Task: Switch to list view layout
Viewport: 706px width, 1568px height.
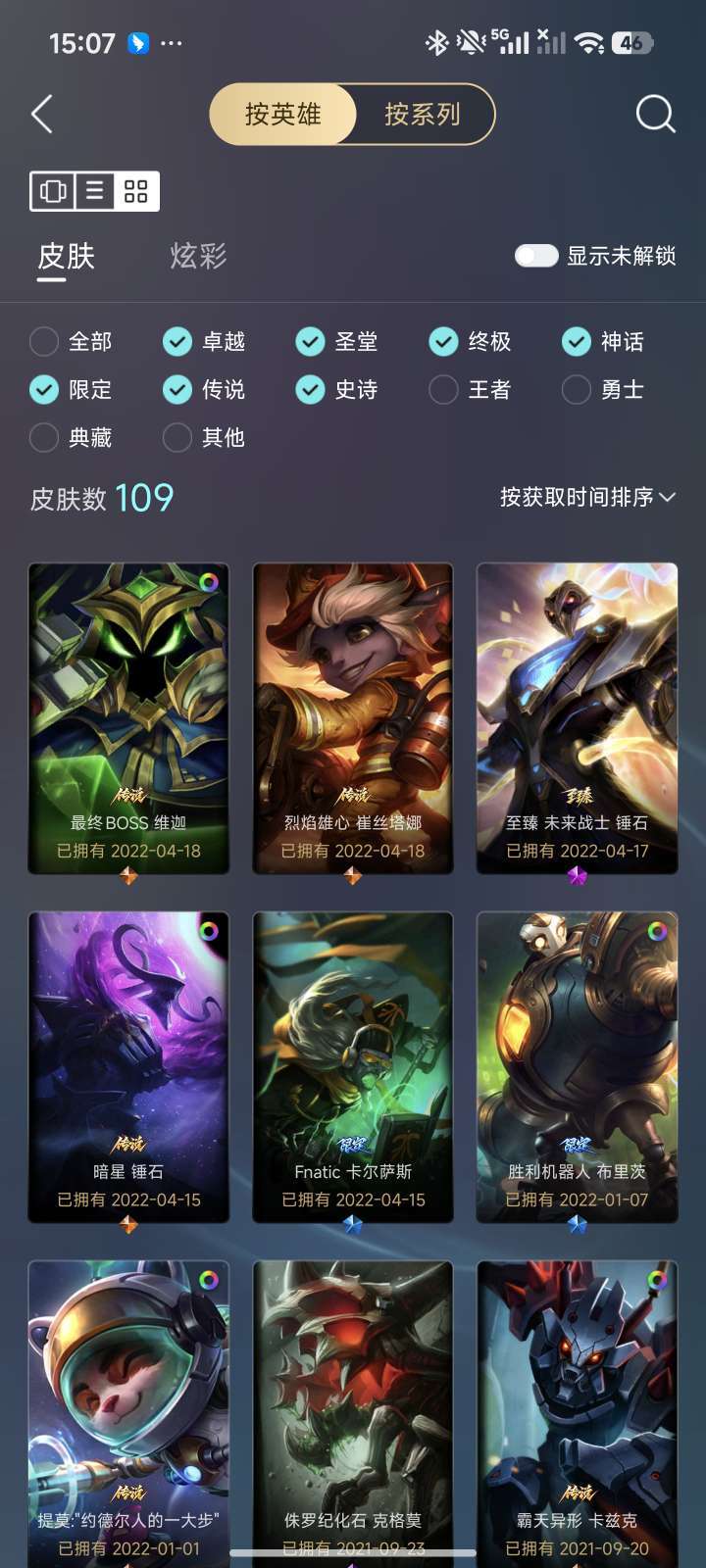Action: (95, 191)
